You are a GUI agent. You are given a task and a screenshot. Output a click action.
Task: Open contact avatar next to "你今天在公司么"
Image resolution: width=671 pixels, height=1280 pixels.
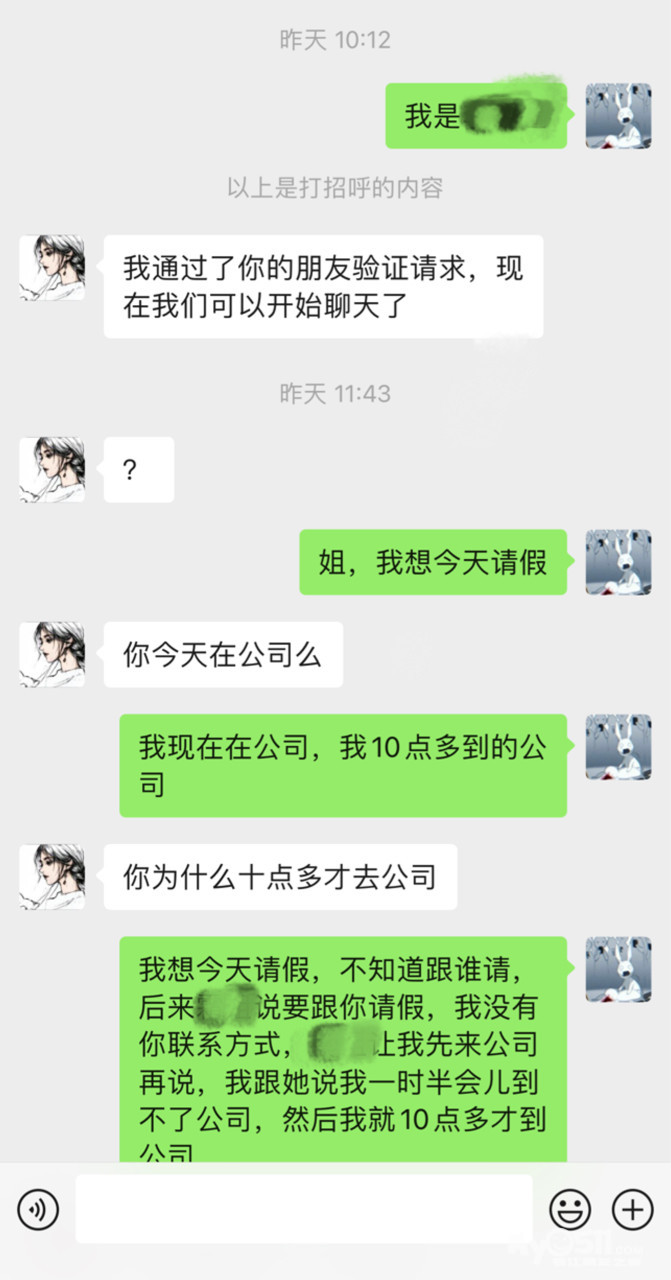pyautogui.click(x=52, y=654)
